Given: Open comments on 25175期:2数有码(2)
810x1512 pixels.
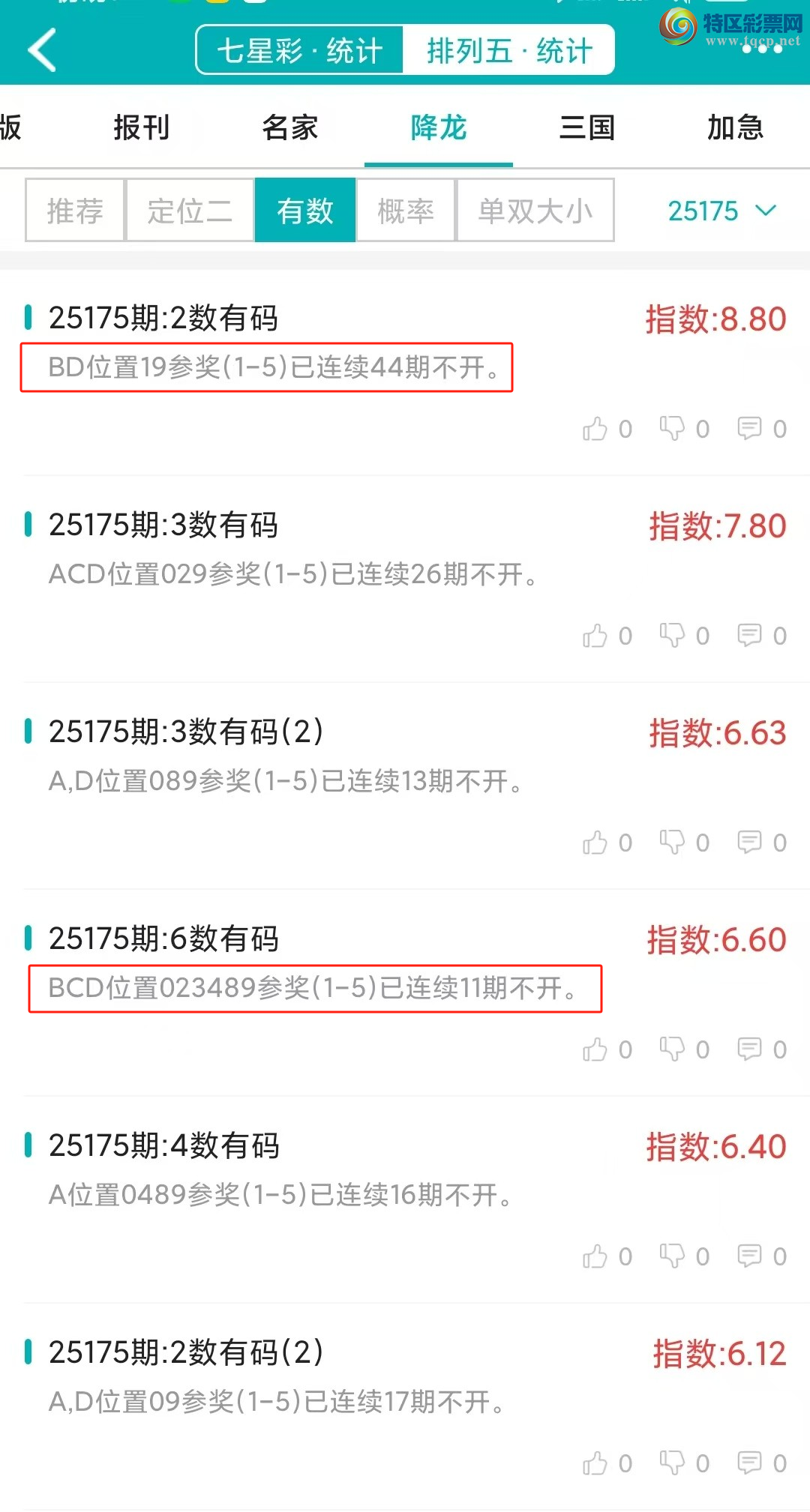Looking at the screenshot, I should (x=749, y=1463).
